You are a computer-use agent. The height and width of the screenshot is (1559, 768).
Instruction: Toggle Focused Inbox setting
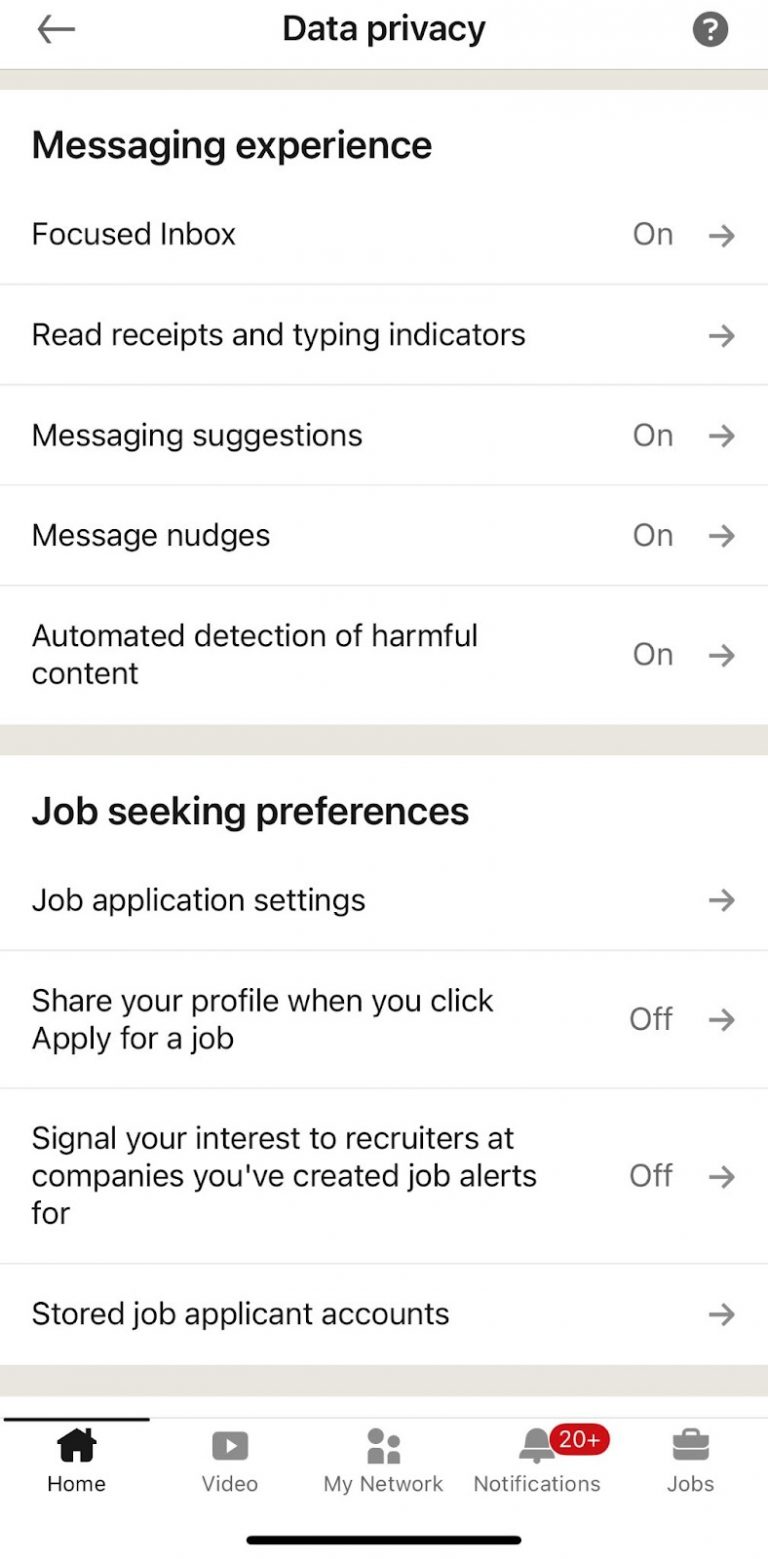(x=384, y=234)
